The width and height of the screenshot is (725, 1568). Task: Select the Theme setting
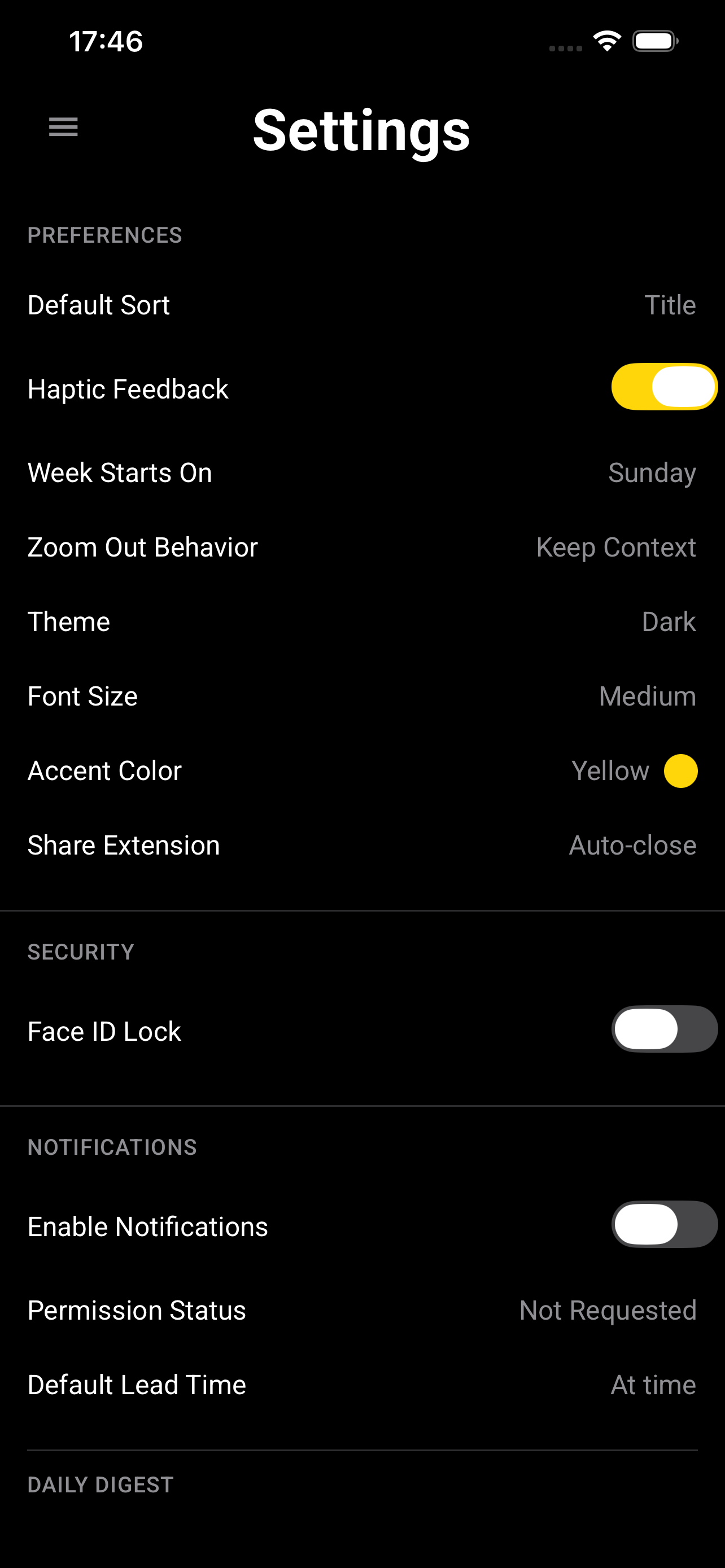click(x=362, y=621)
